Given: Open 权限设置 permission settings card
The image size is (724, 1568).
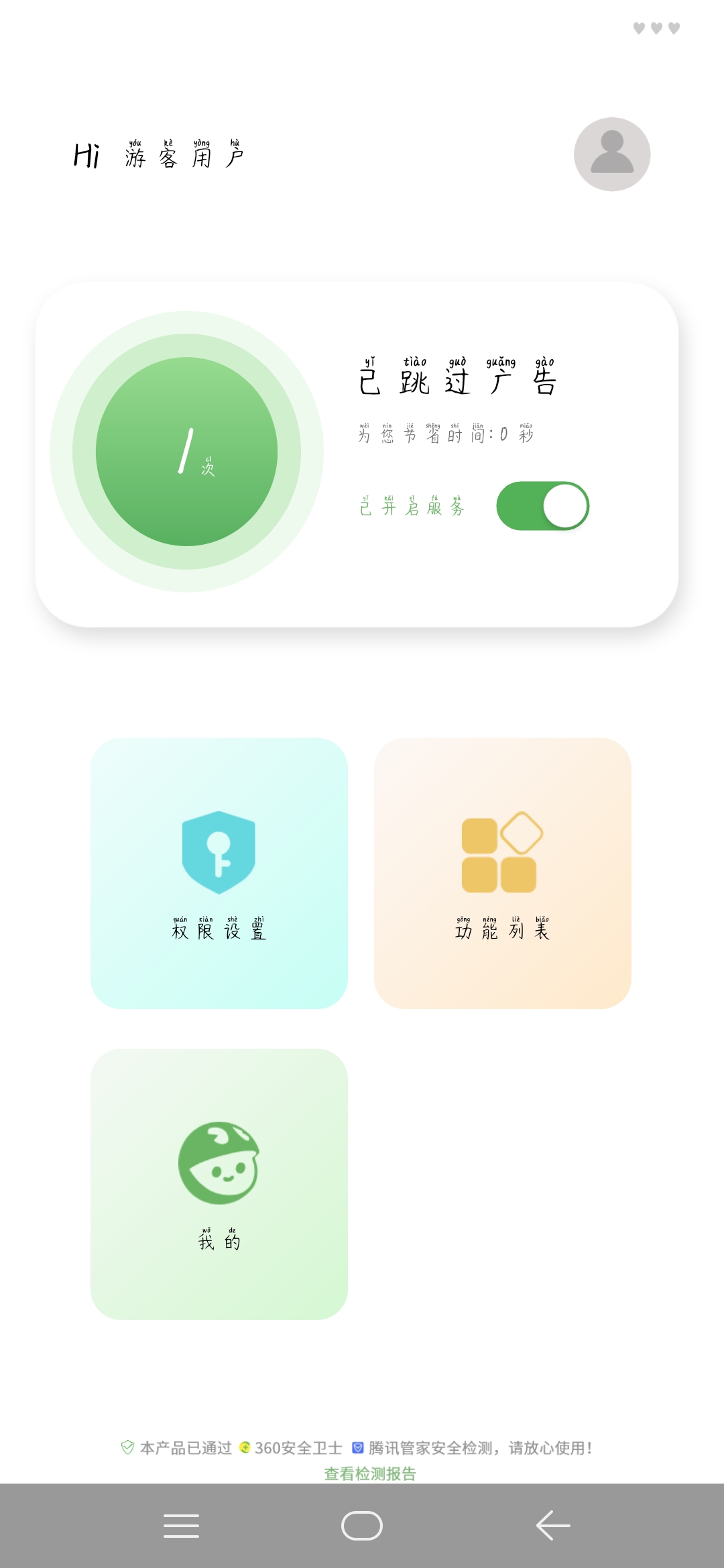Looking at the screenshot, I should coord(219,873).
